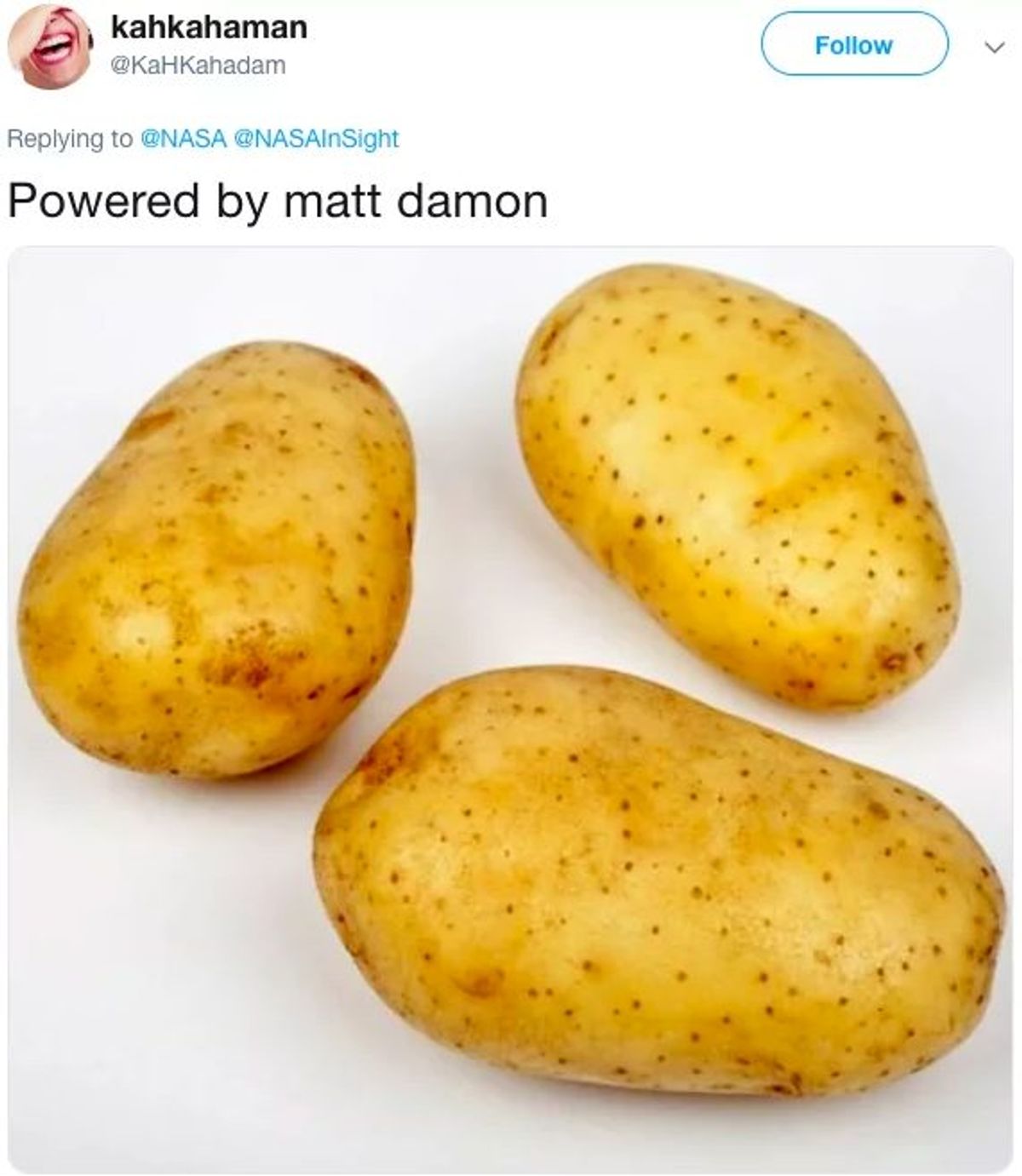This screenshot has width=1022, height=1176.
Task: Open kahkahaman's profile avatar
Action: [51, 46]
